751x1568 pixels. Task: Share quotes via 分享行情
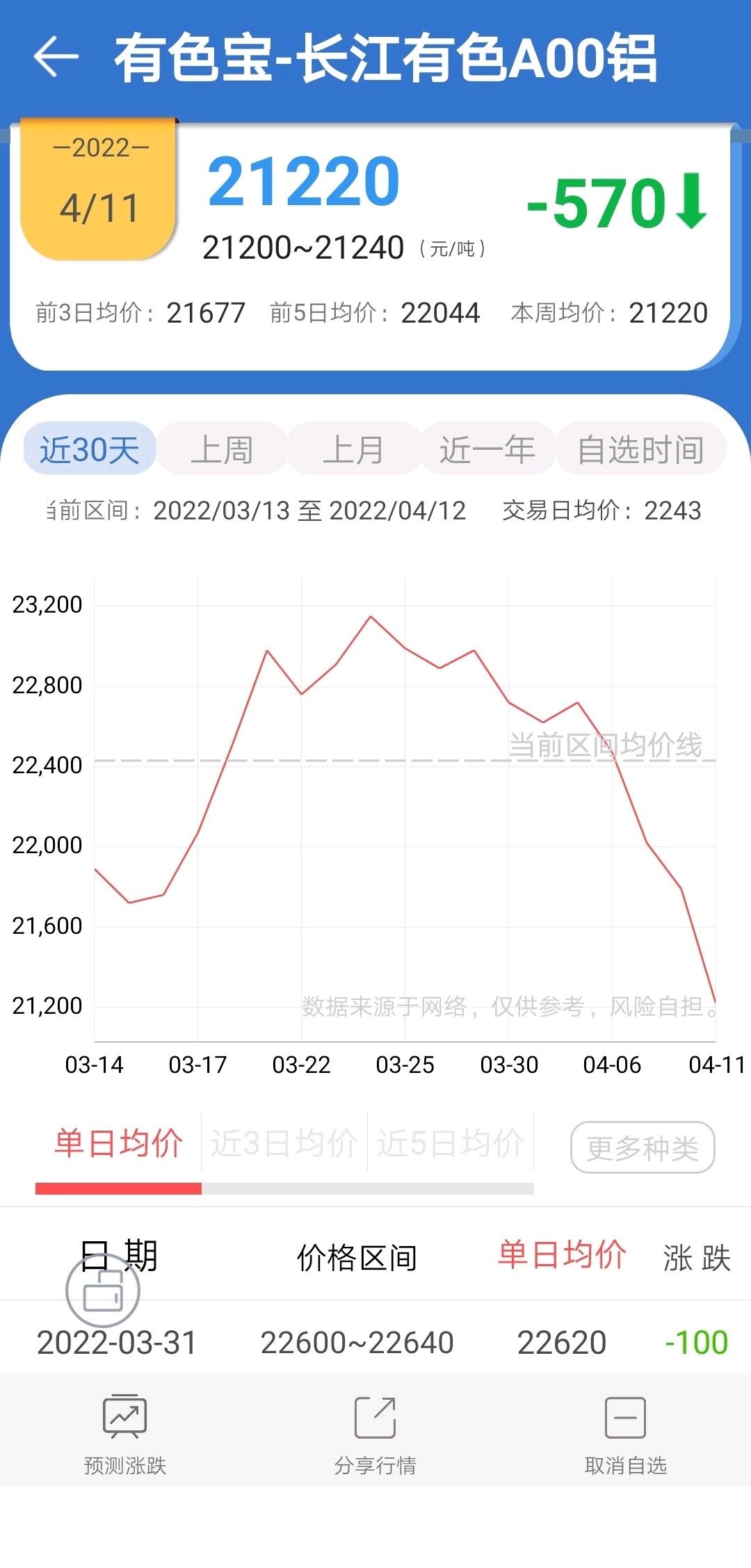pyautogui.click(x=375, y=1434)
